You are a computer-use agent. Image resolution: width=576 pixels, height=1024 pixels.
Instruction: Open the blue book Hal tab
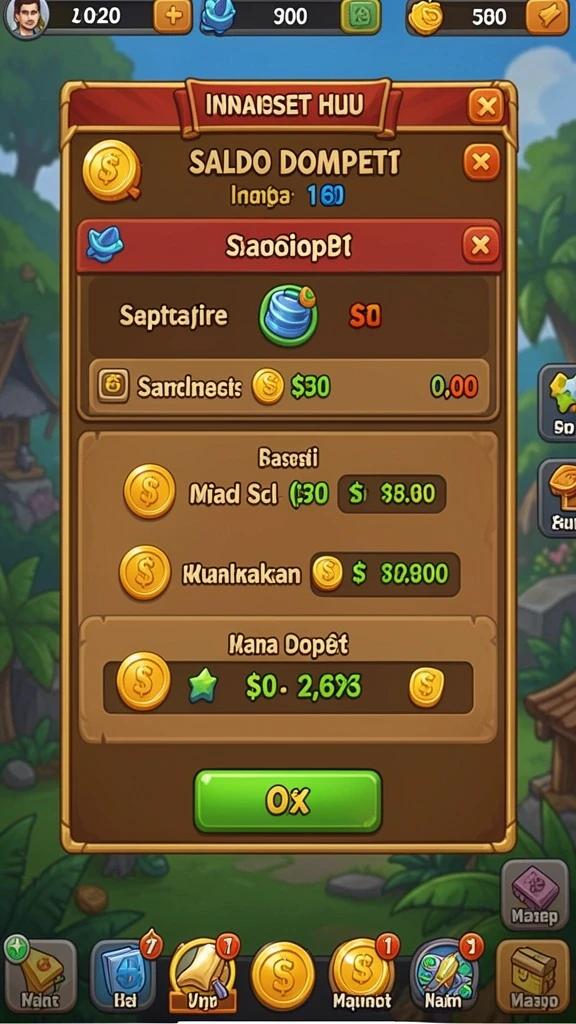[x=124, y=975]
